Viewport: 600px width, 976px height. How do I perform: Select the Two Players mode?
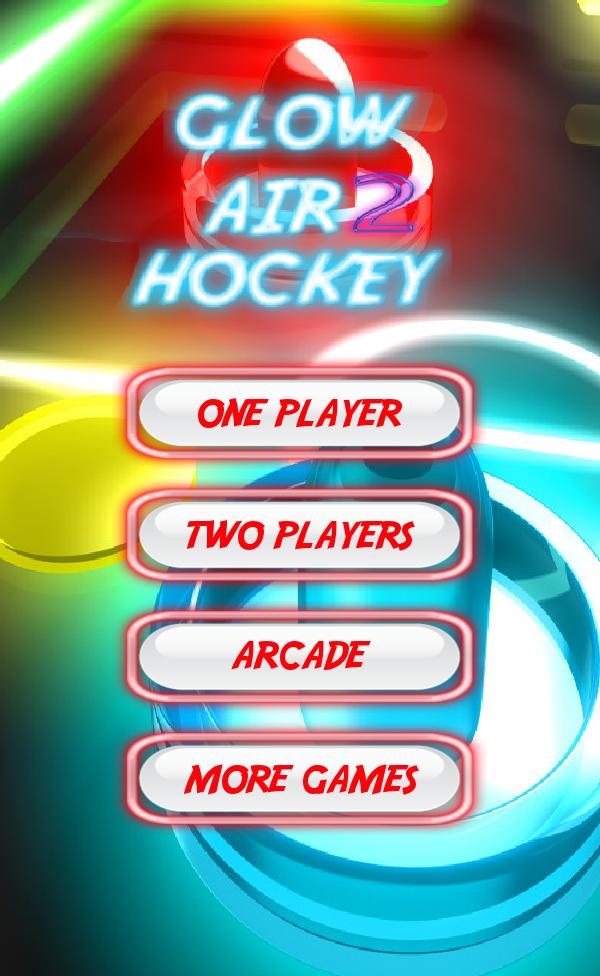tap(299, 535)
